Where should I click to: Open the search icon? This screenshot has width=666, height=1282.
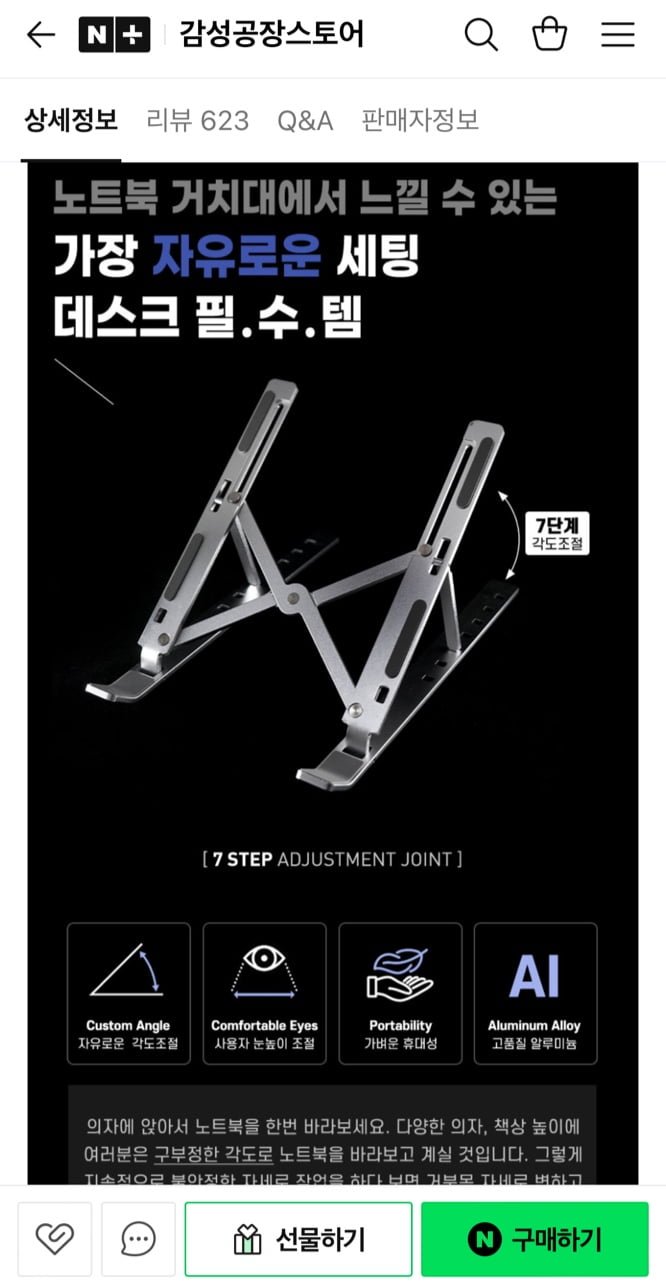(481, 36)
